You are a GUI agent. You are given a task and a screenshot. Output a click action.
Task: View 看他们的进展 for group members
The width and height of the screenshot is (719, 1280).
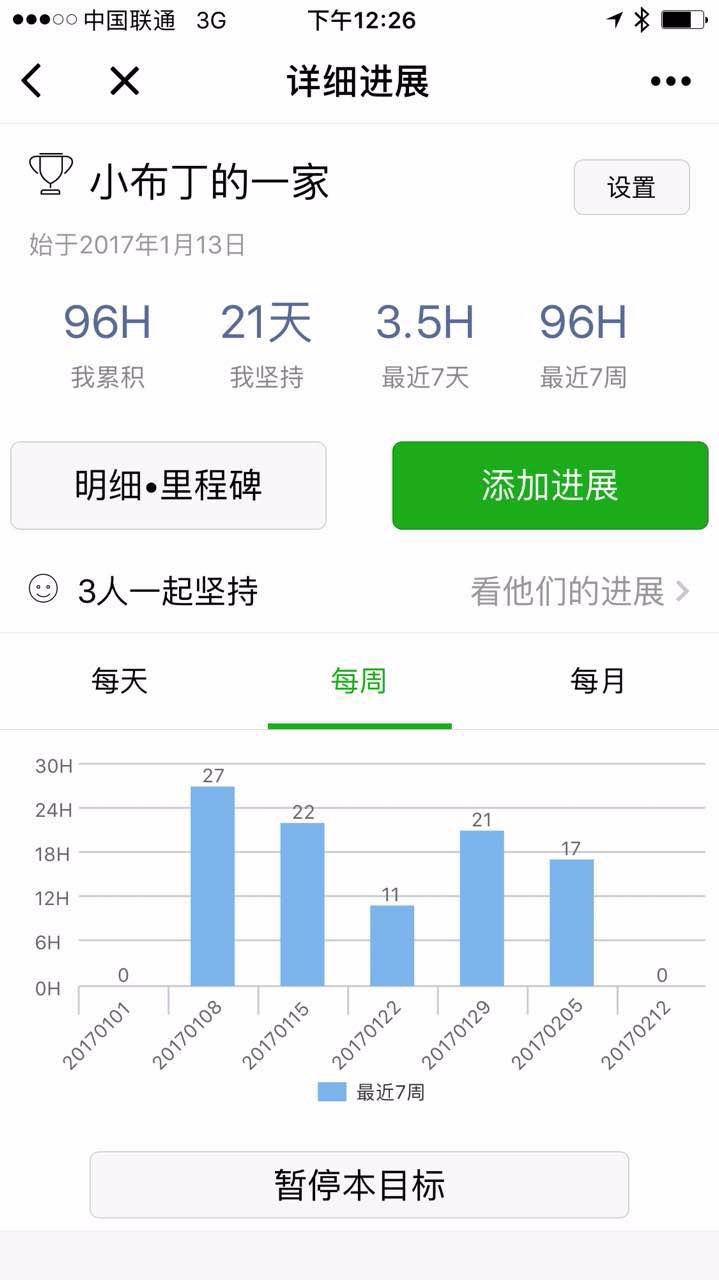[580, 592]
